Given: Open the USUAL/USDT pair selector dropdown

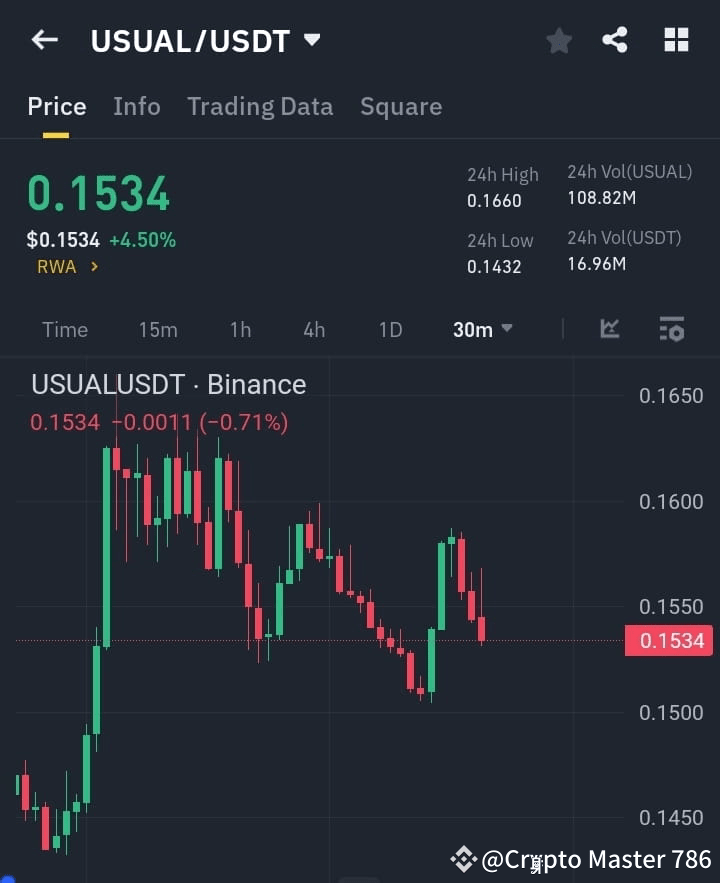Looking at the screenshot, I should click(x=310, y=40).
